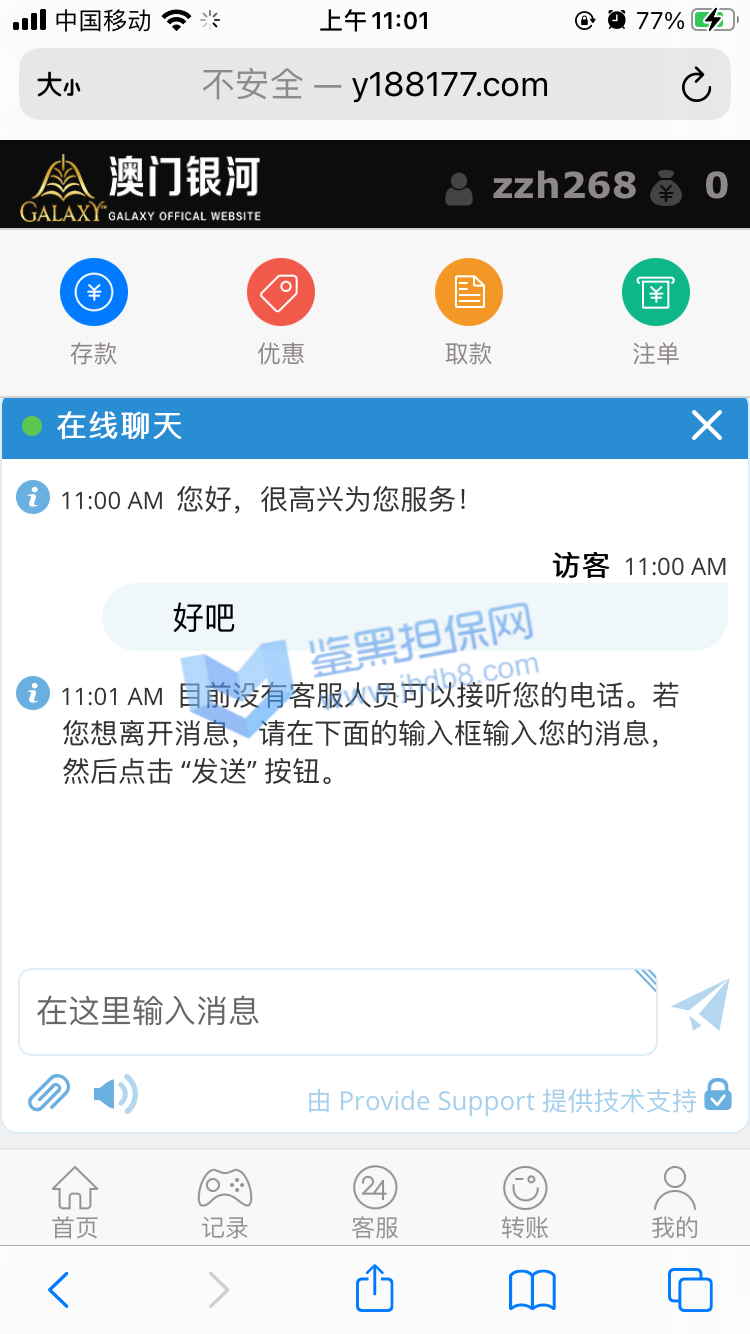This screenshot has width=750, height=1334.
Task: Switch to the 客服 tab
Action: pos(375,1202)
